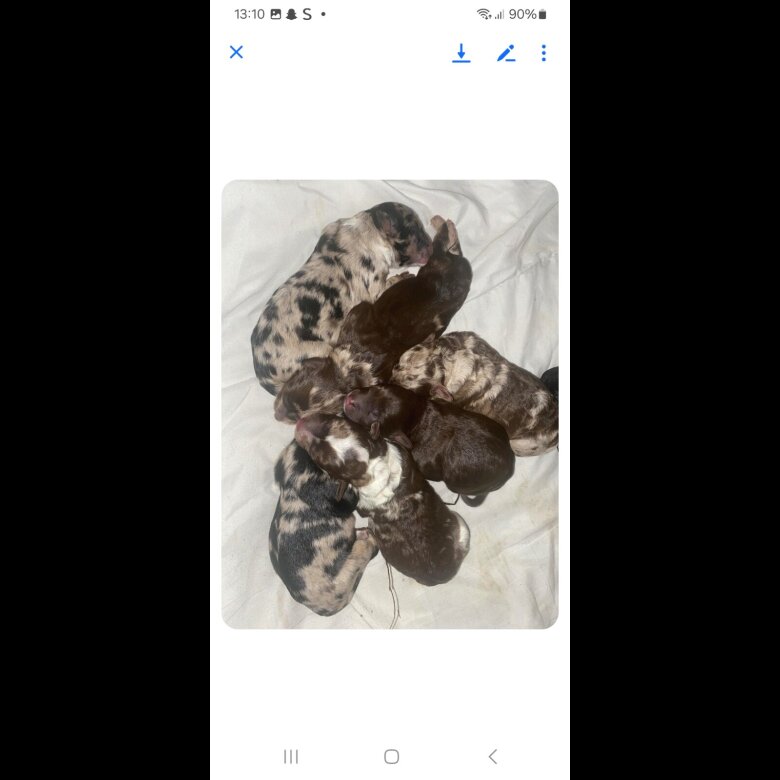Edit the photo with the pencil icon
The image size is (780, 780).
pyautogui.click(x=506, y=53)
